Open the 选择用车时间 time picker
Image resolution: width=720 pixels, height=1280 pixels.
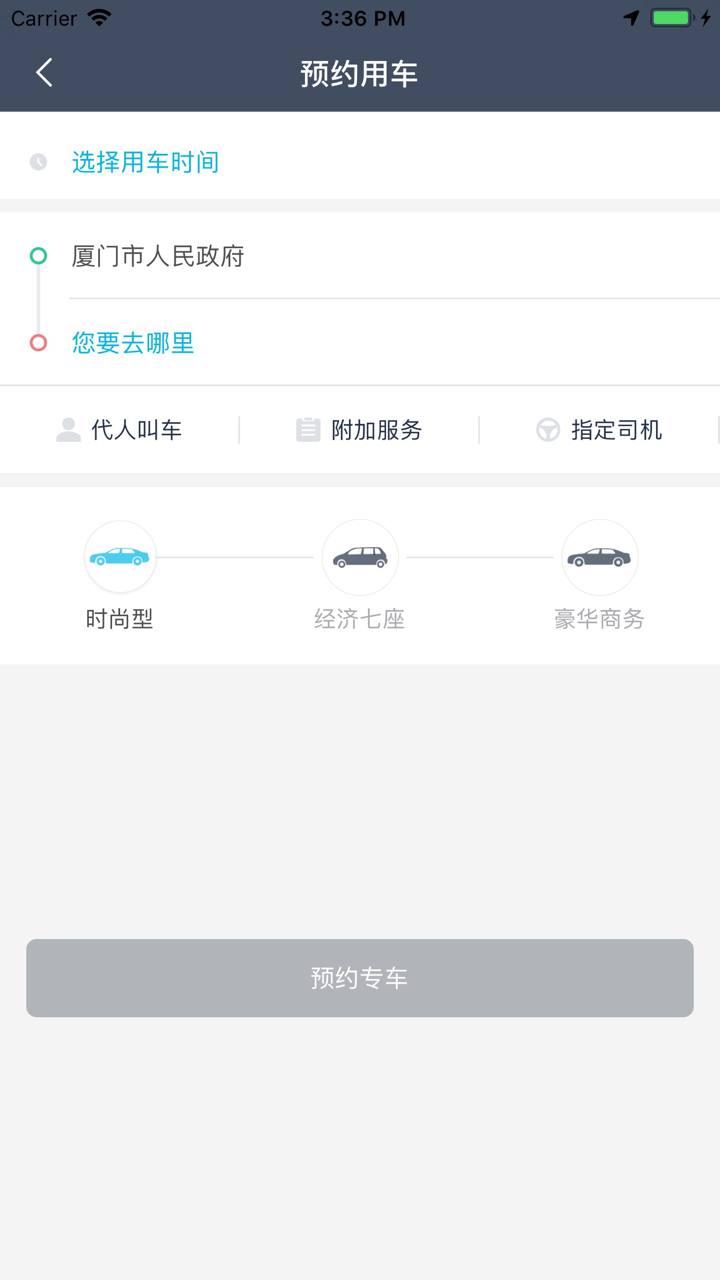pyautogui.click(x=145, y=161)
